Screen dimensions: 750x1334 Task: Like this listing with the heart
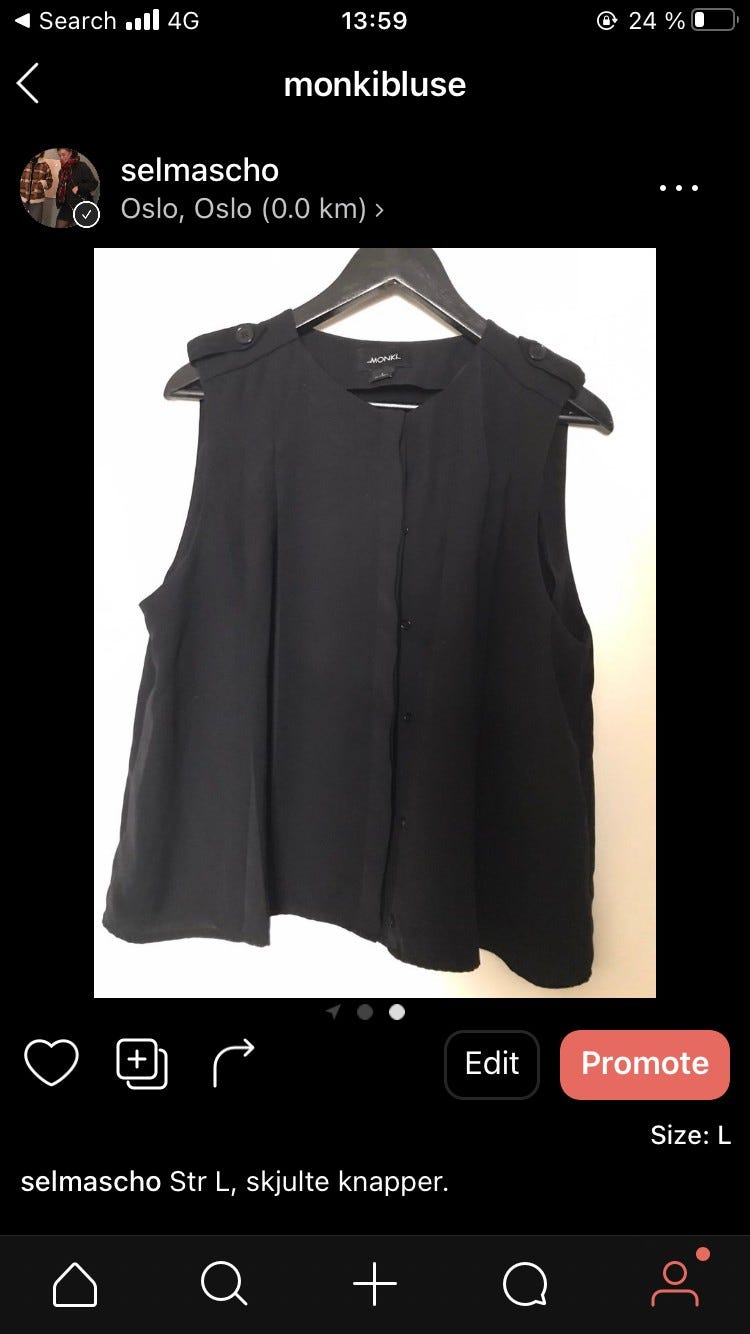(x=51, y=1062)
